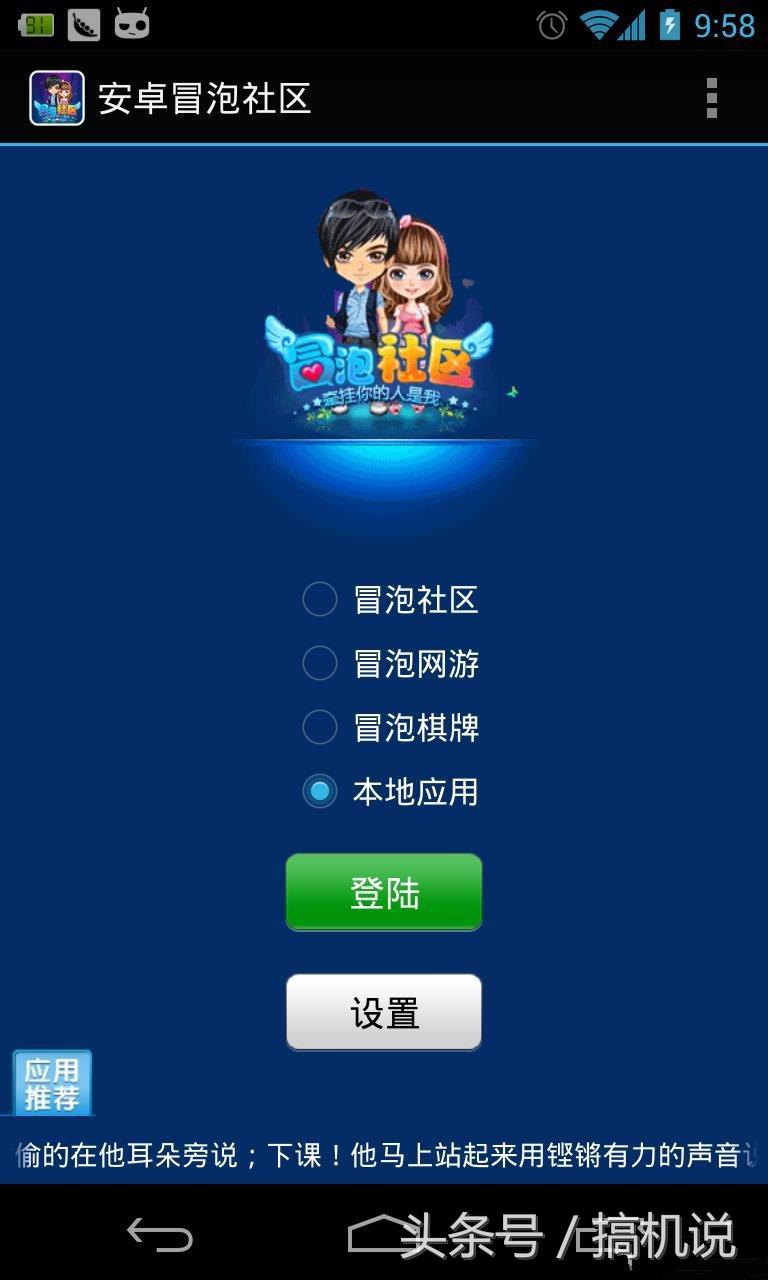Open 设置 settings with the white button
This screenshot has height=1280, width=768.
384,1012
